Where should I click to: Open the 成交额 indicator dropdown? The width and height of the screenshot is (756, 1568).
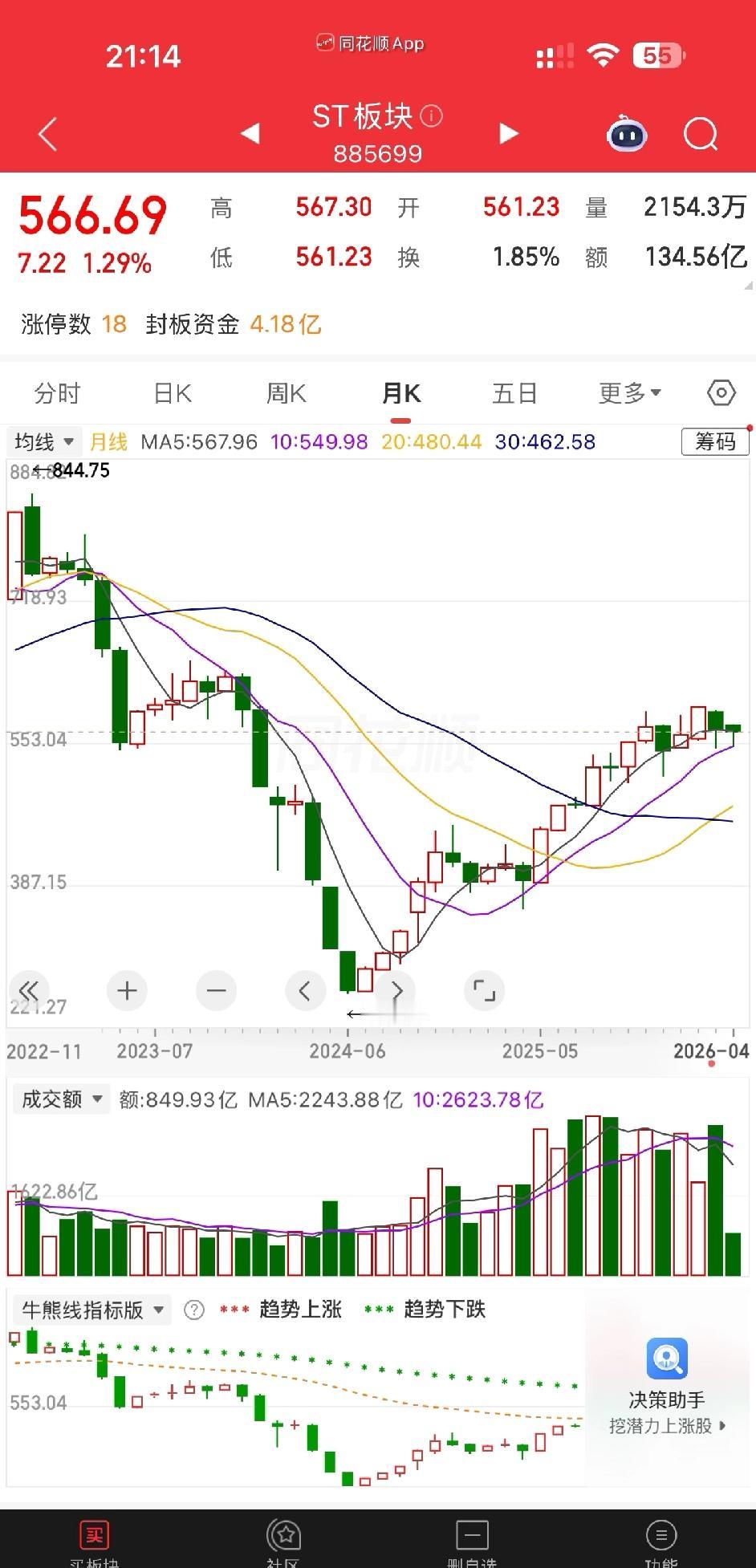pos(62,1099)
